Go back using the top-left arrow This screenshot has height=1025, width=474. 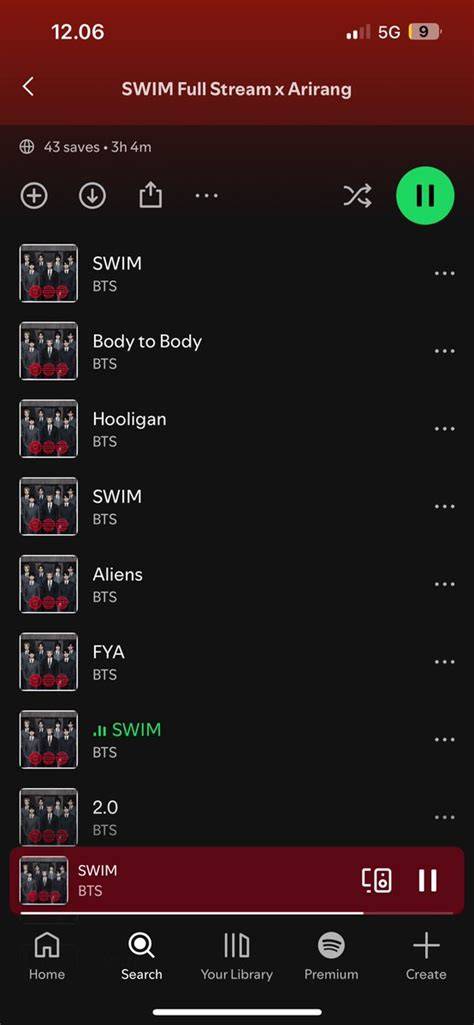point(28,87)
